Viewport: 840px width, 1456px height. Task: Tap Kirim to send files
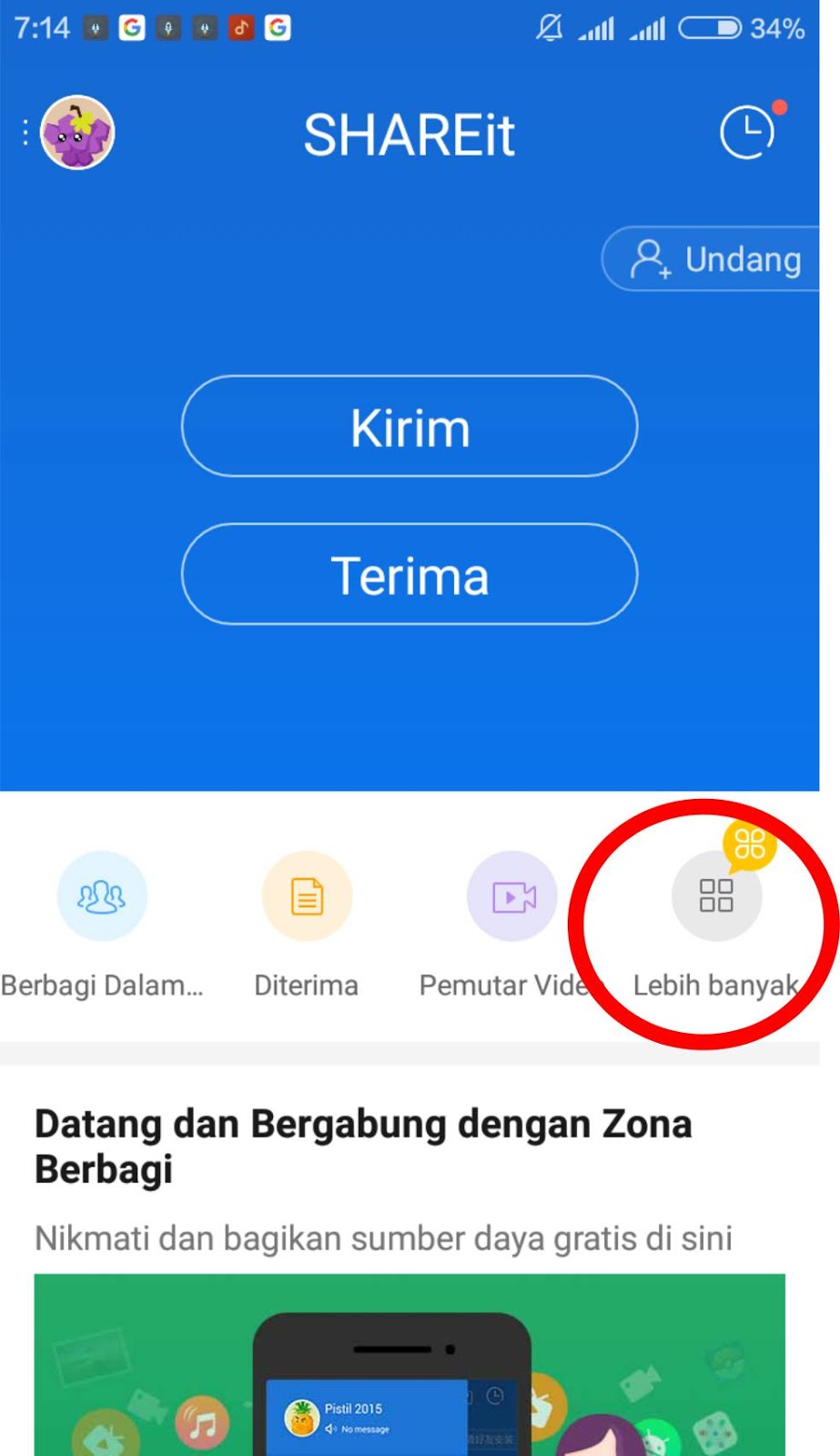tap(410, 427)
